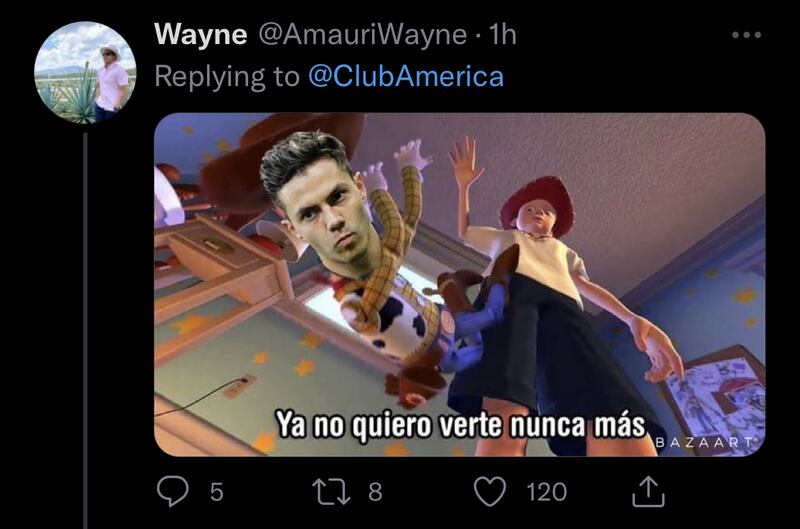Reply to Wayne's tweet

tap(174, 491)
